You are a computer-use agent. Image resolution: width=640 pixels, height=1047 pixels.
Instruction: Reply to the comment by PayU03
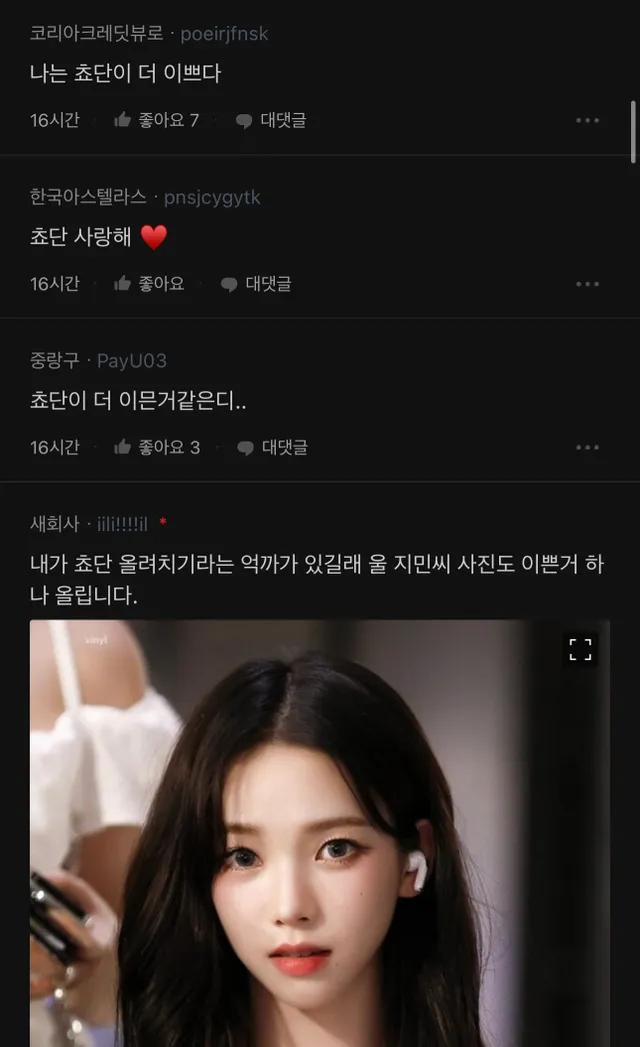[272, 447]
